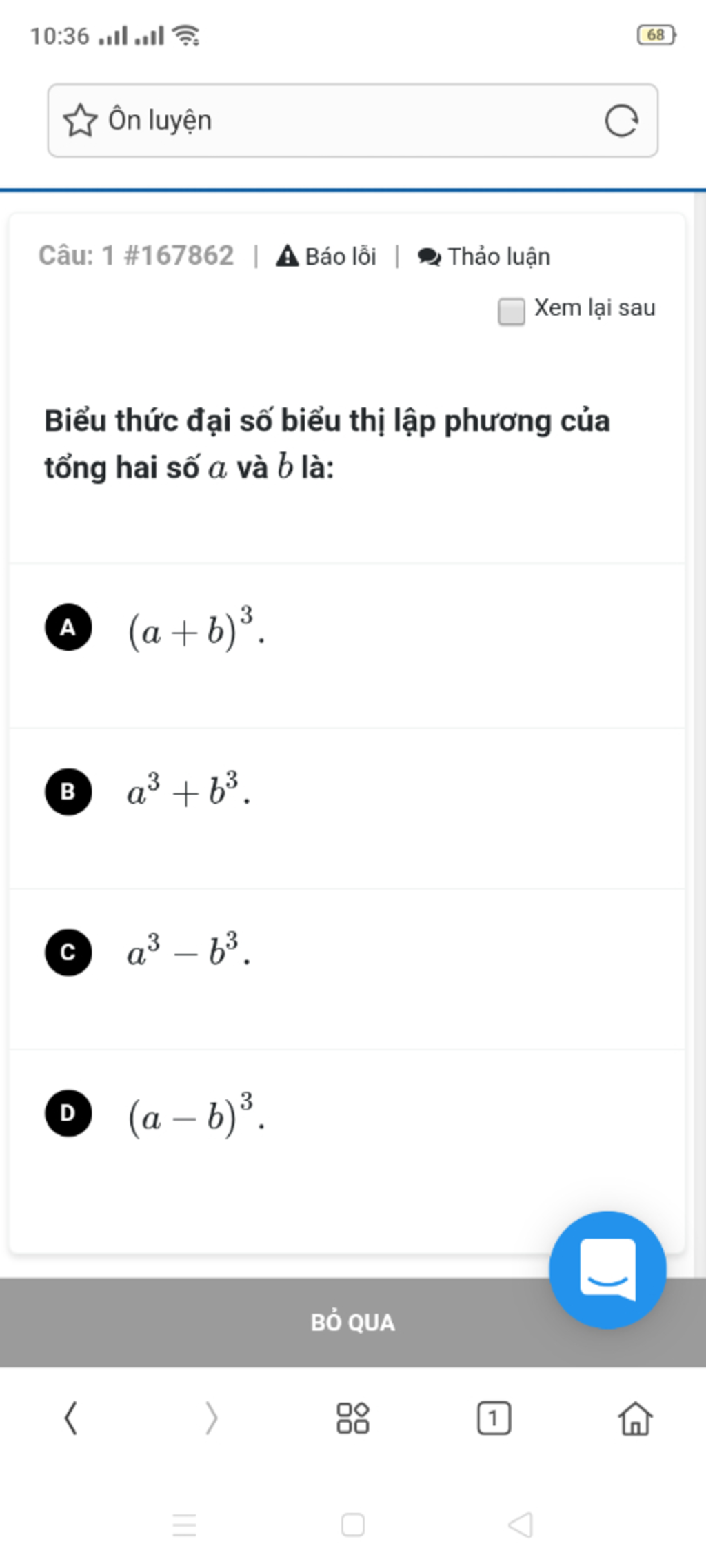Bookmark this page with the star icon
This screenshot has width=706, height=1568.
coord(80,121)
